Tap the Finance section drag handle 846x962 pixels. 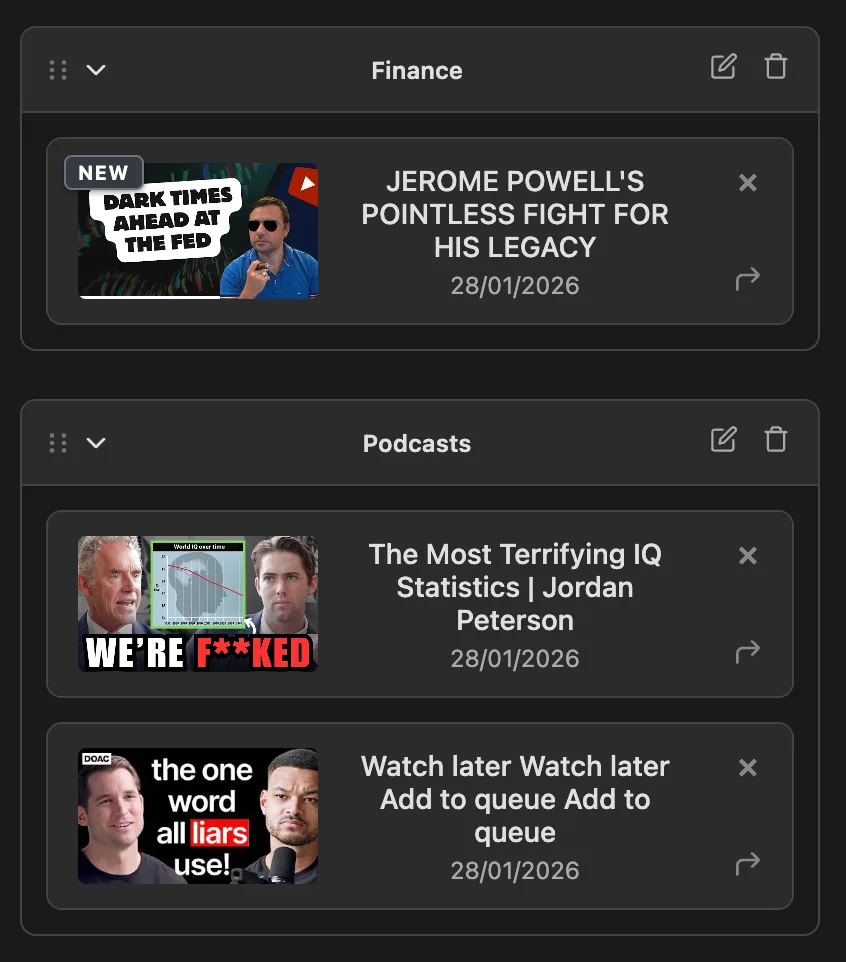pos(58,70)
